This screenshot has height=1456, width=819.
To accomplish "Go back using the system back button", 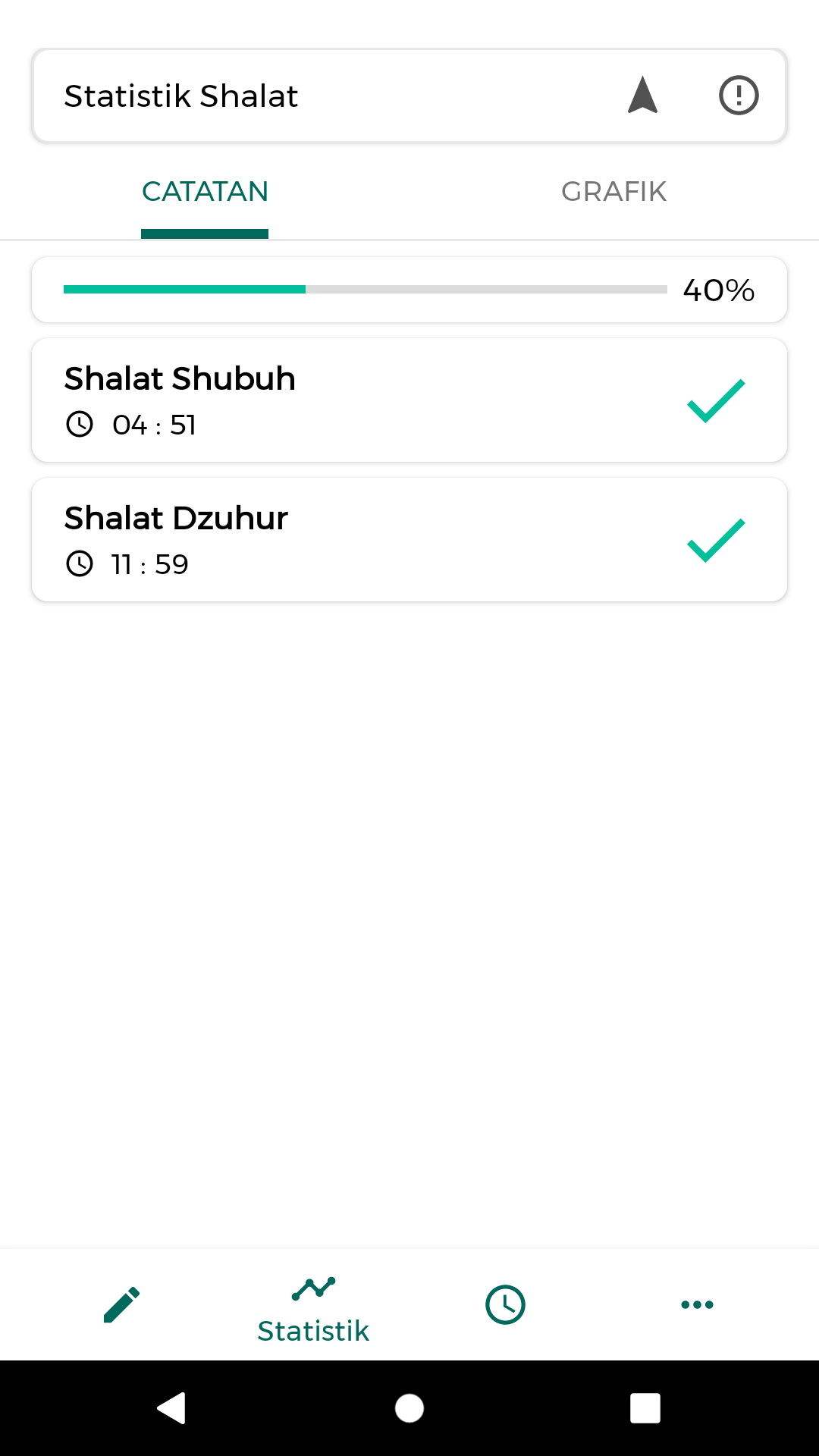I will click(x=171, y=1408).
